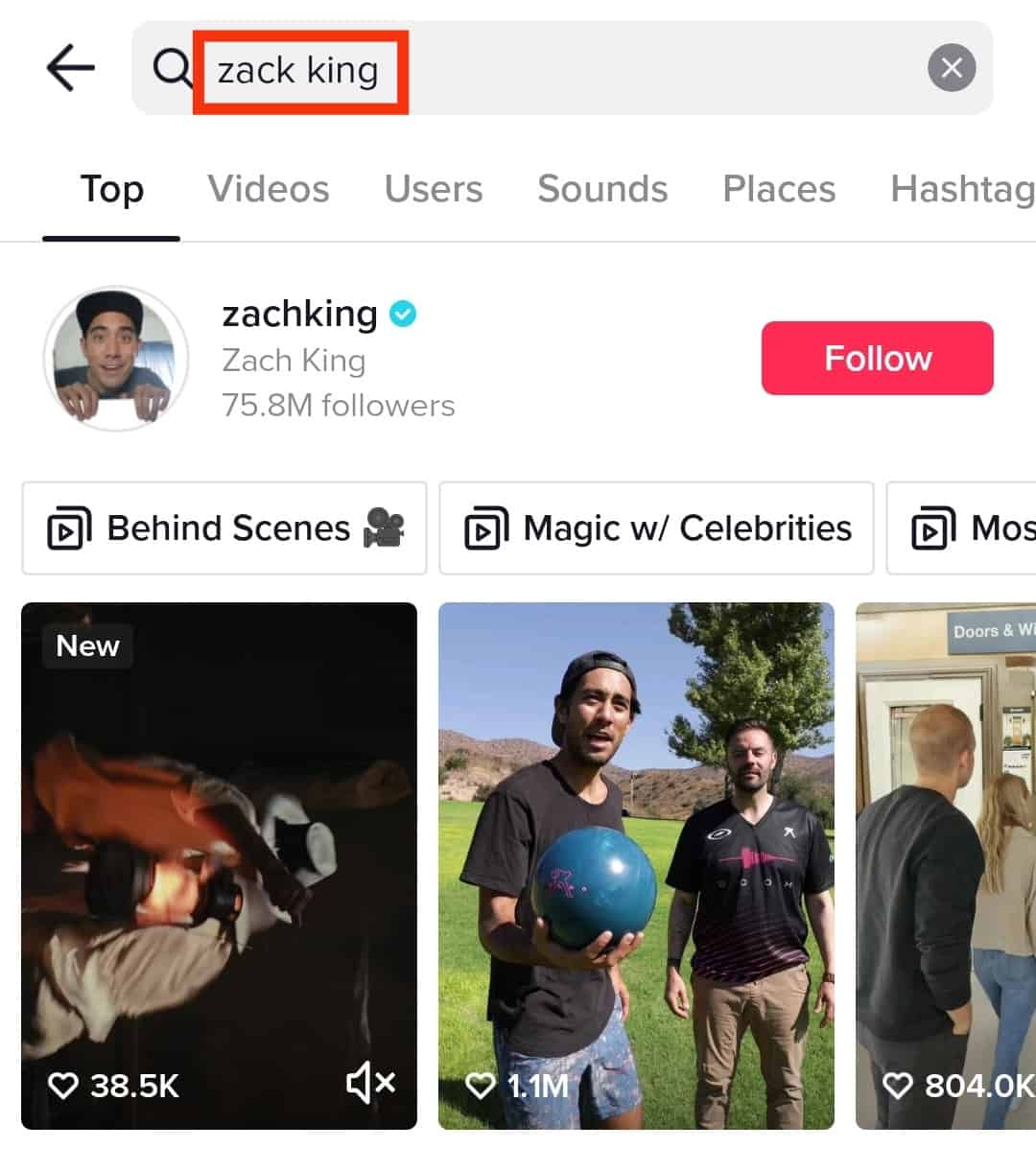This screenshot has height=1172, width=1036.
Task: Clear the search text
Action: (951, 69)
